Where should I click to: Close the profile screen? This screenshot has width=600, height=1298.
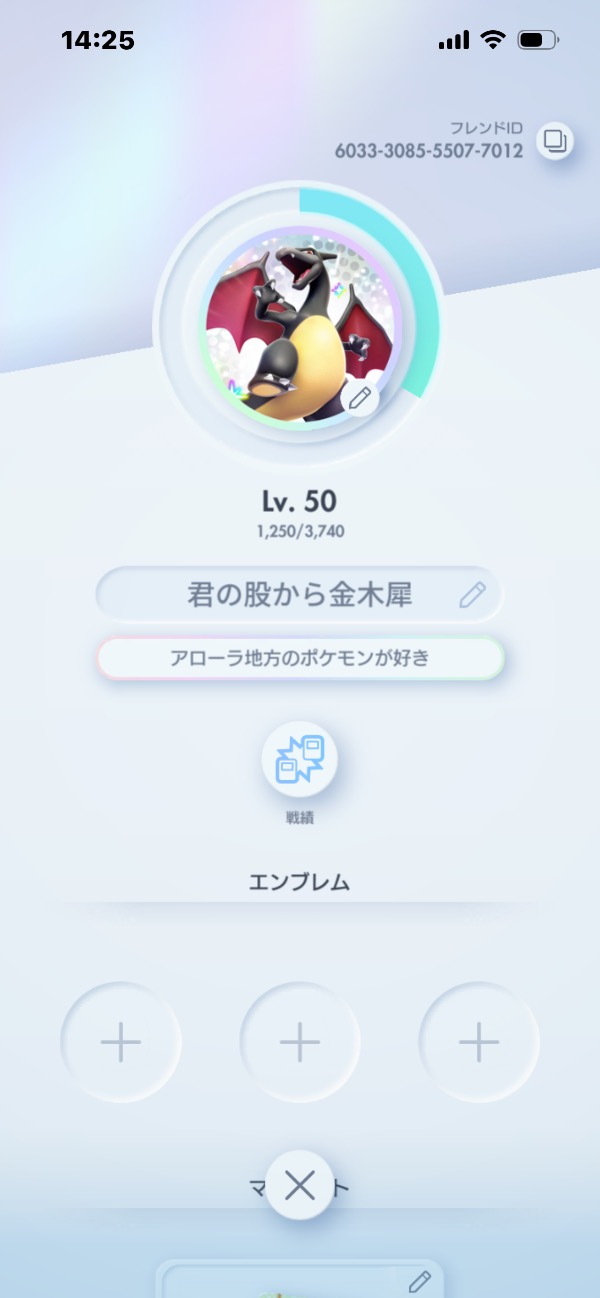[x=299, y=1186]
